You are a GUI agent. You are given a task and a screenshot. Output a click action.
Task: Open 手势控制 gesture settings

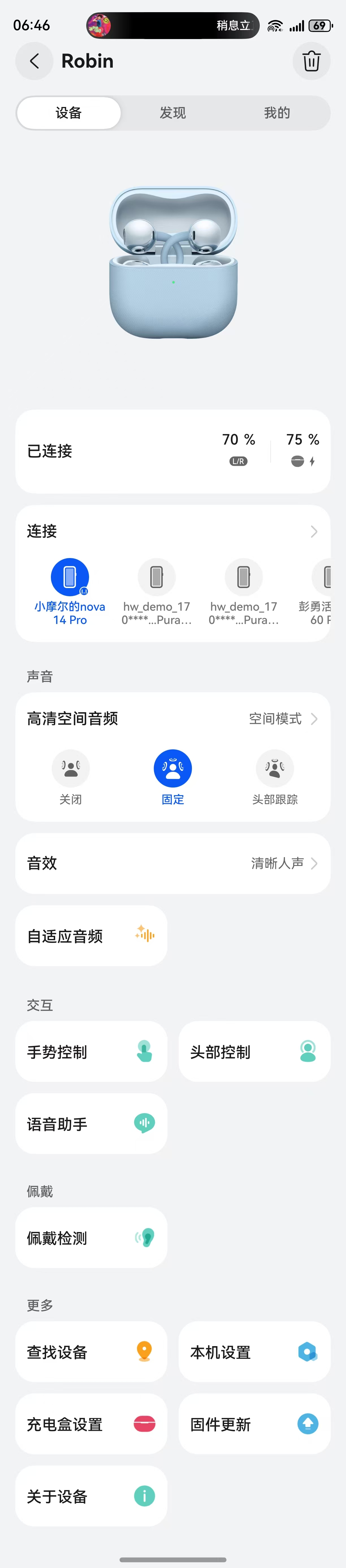pyautogui.click(x=91, y=1051)
